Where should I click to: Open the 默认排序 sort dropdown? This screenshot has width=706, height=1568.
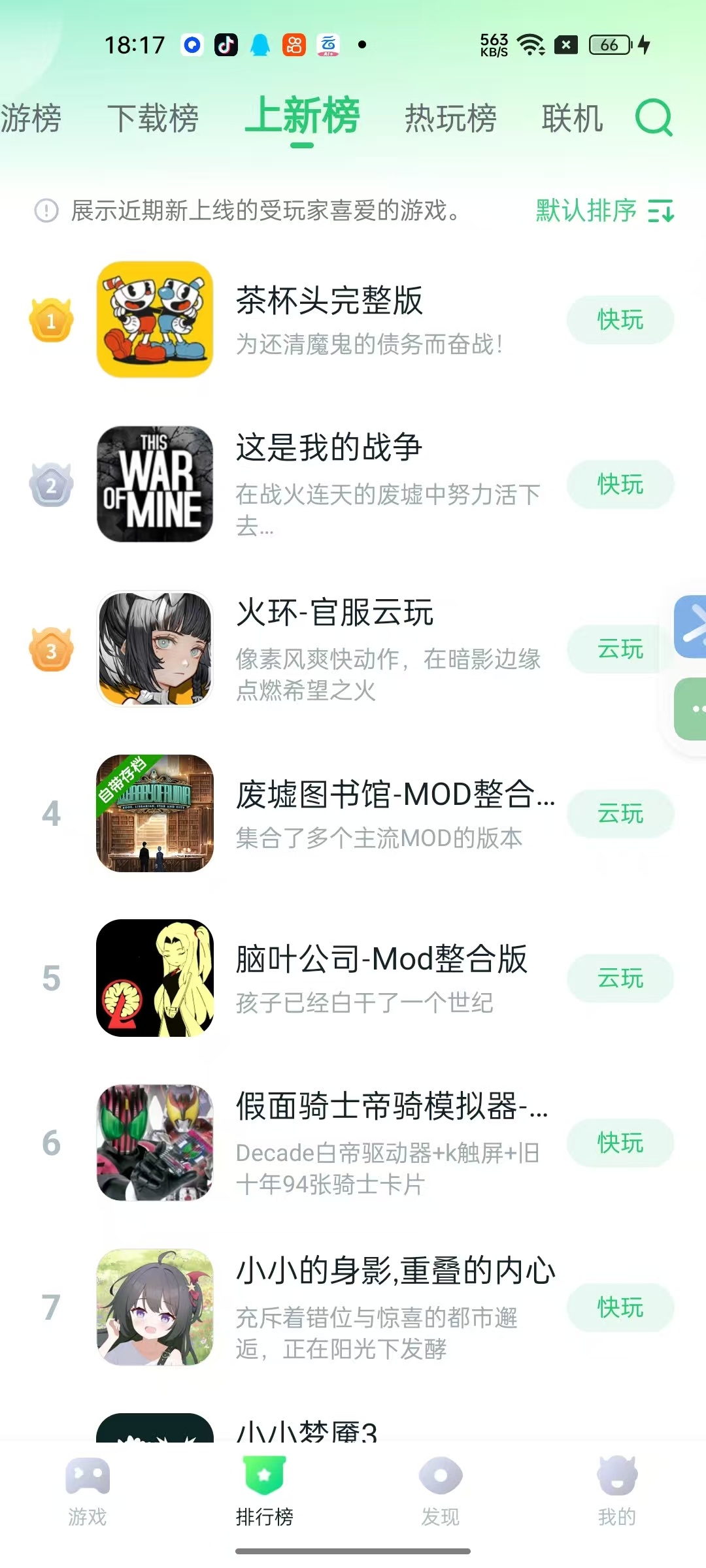click(x=605, y=210)
